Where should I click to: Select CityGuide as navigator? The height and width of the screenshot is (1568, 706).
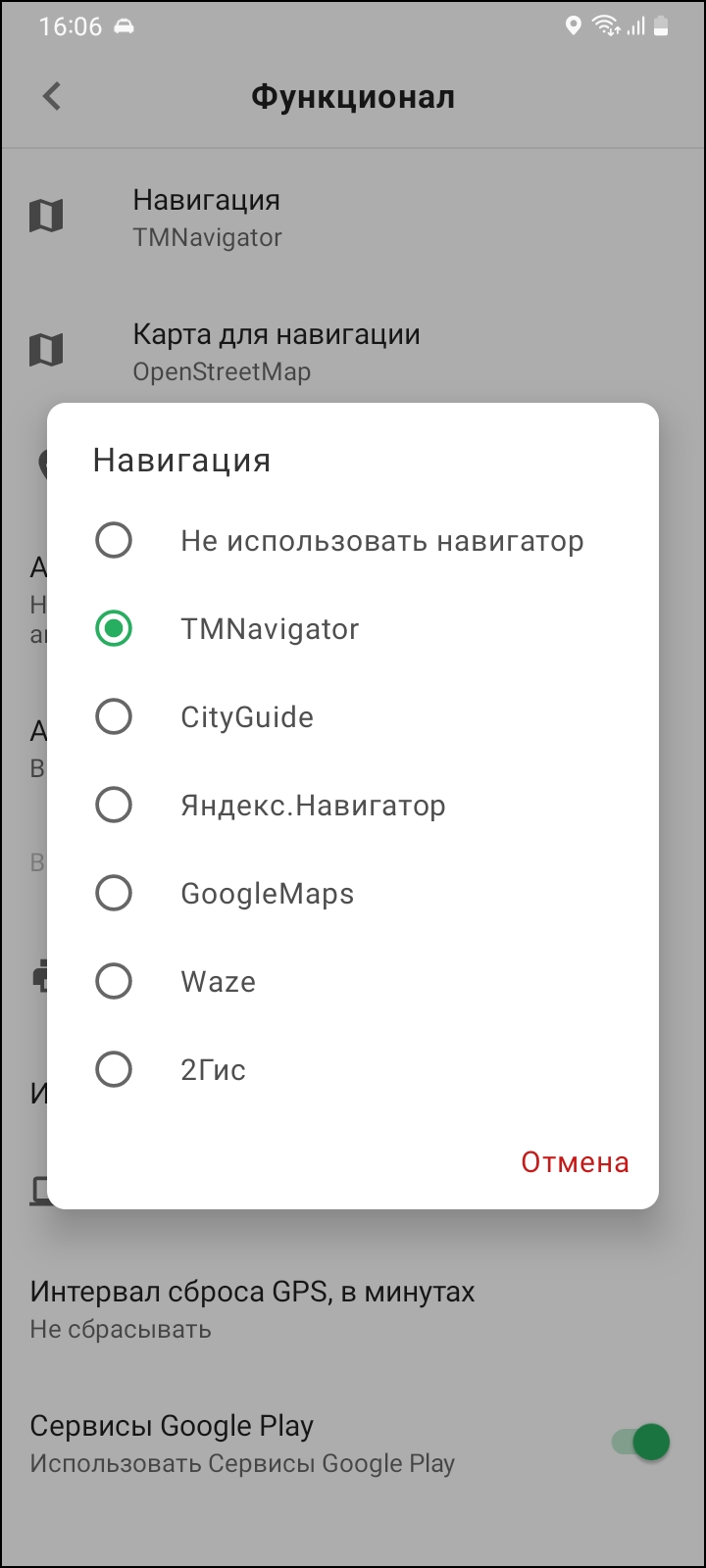point(114,716)
